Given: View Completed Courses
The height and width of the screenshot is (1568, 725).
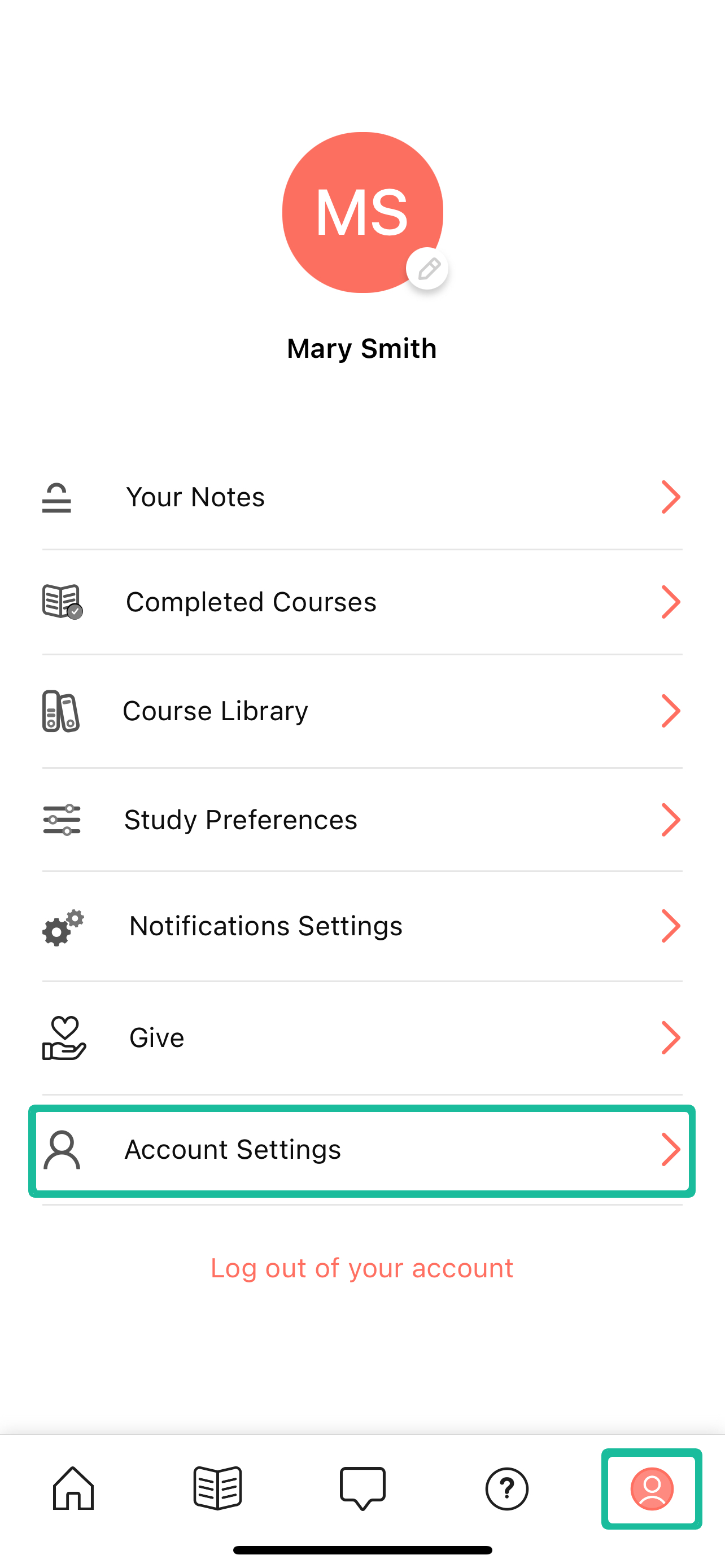Looking at the screenshot, I should click(362, 602).
